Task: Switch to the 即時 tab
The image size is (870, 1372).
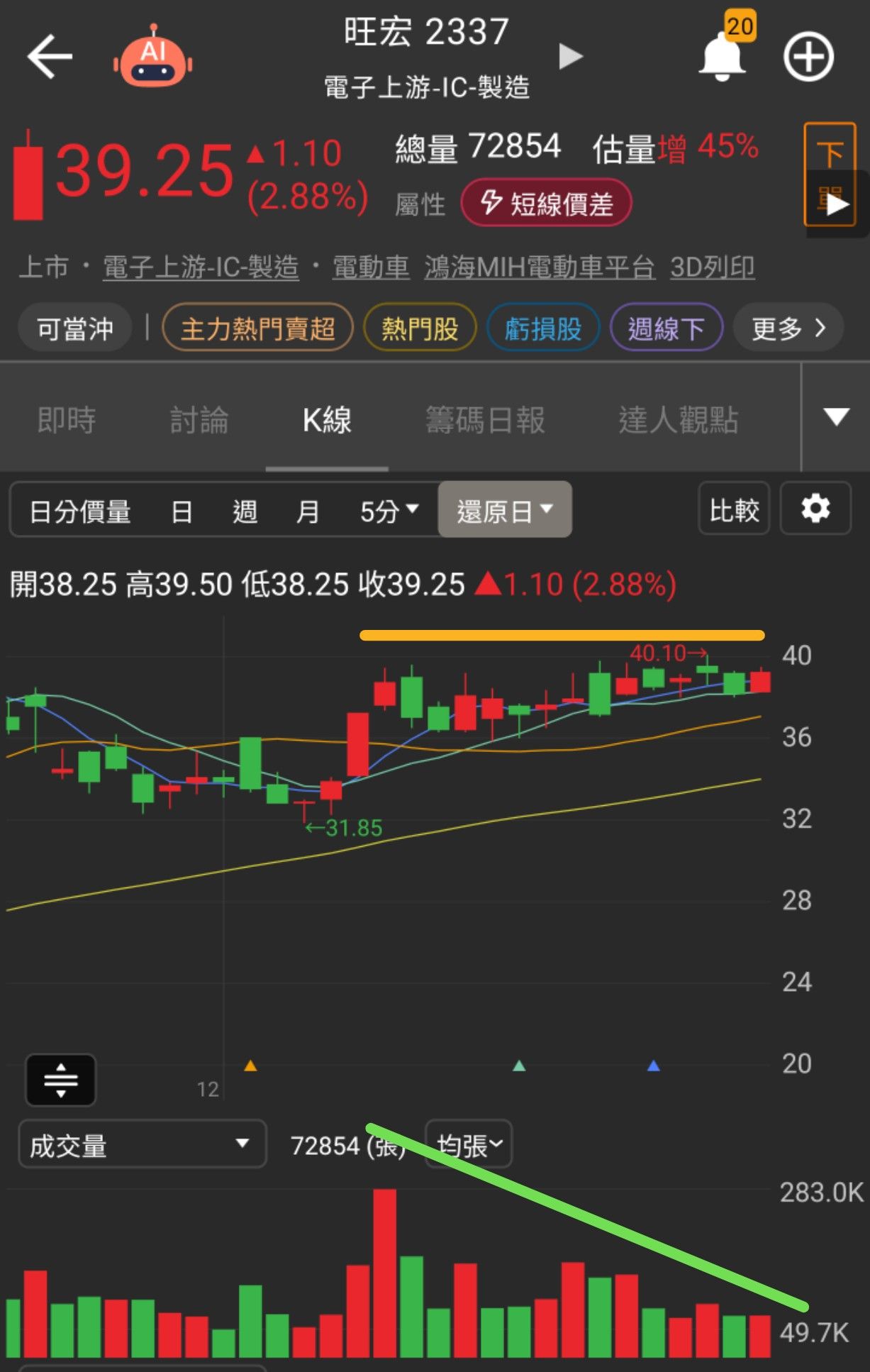Action: click(x=67, y=420)
